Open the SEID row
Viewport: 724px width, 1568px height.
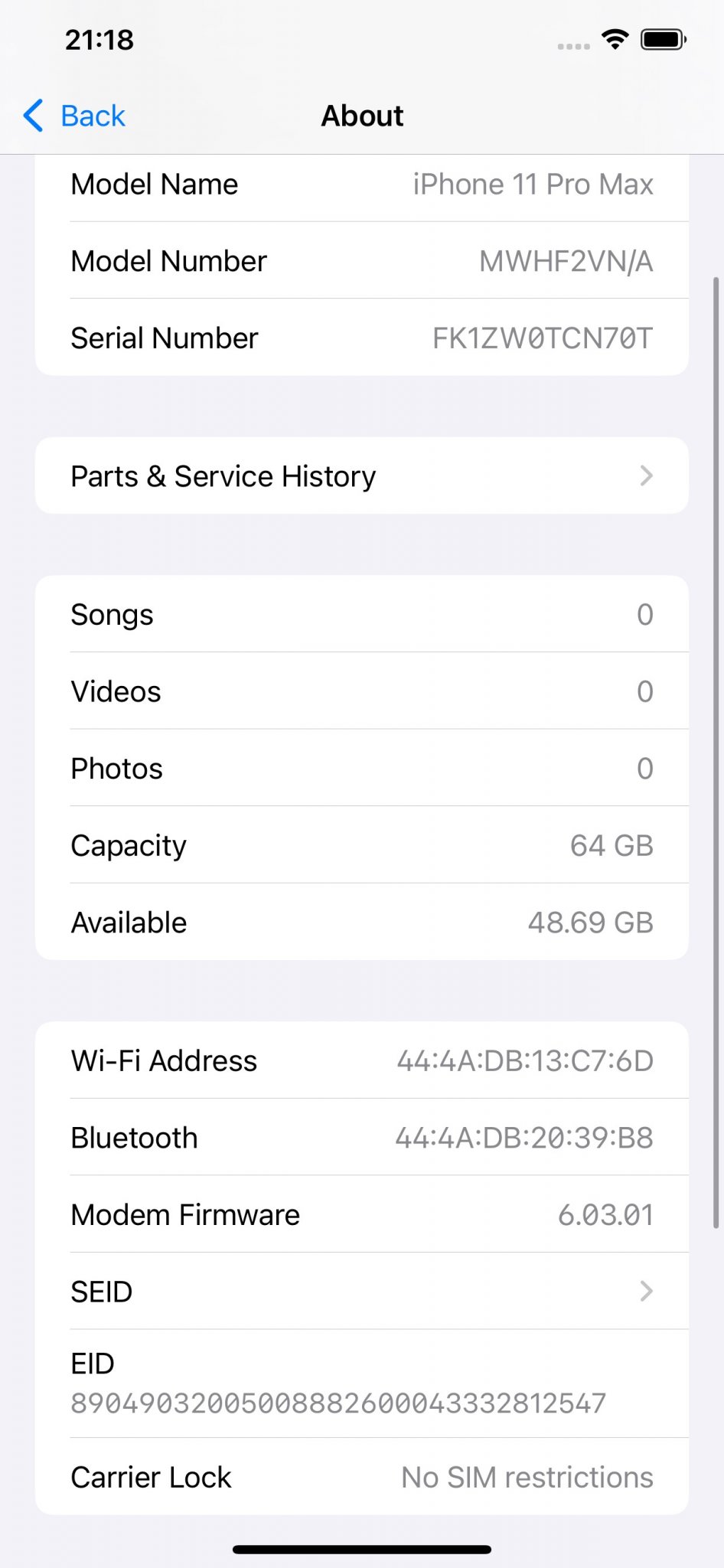(x=361, y=1292)
